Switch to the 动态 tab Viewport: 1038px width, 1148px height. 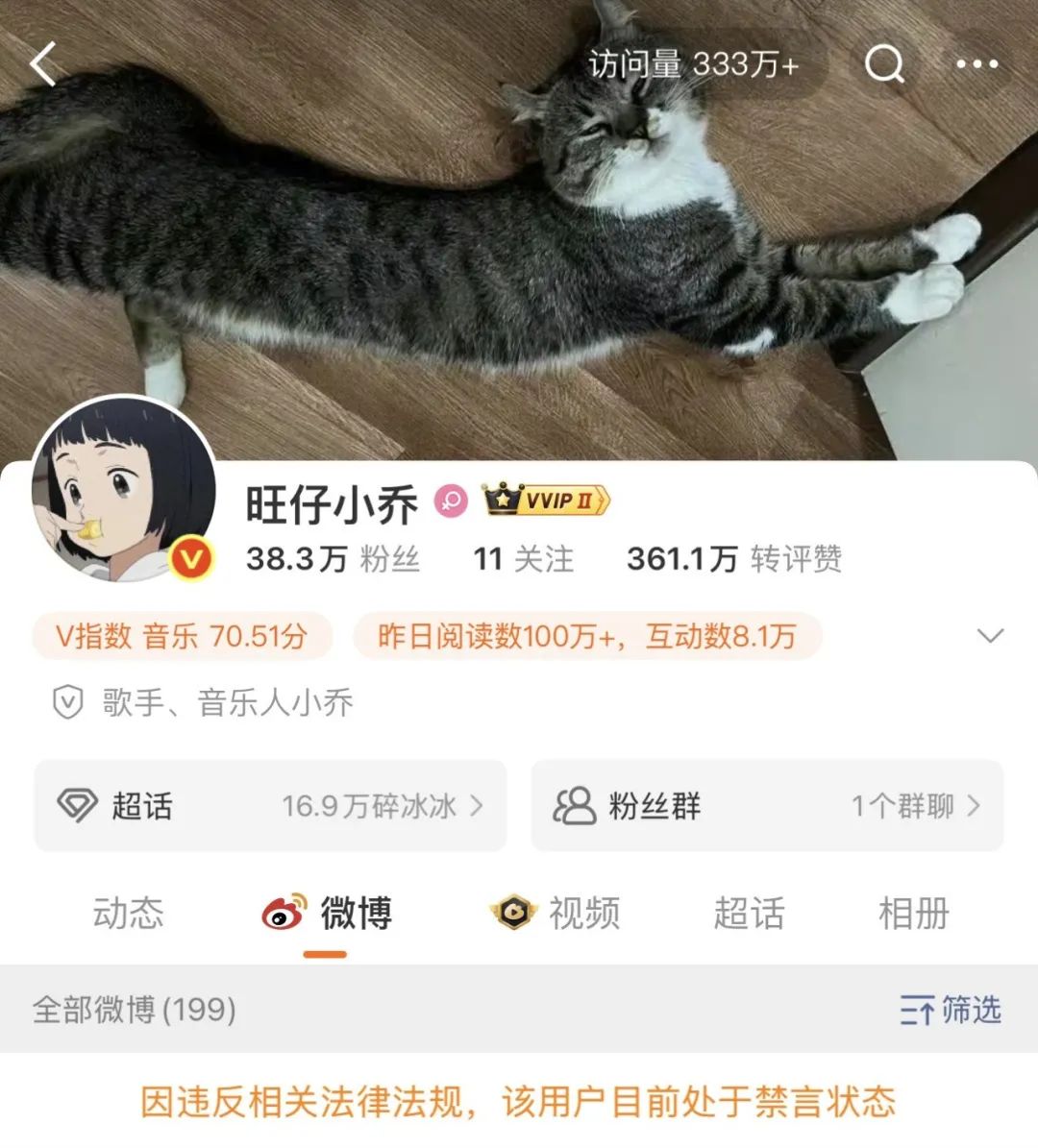tap(128, 913)
